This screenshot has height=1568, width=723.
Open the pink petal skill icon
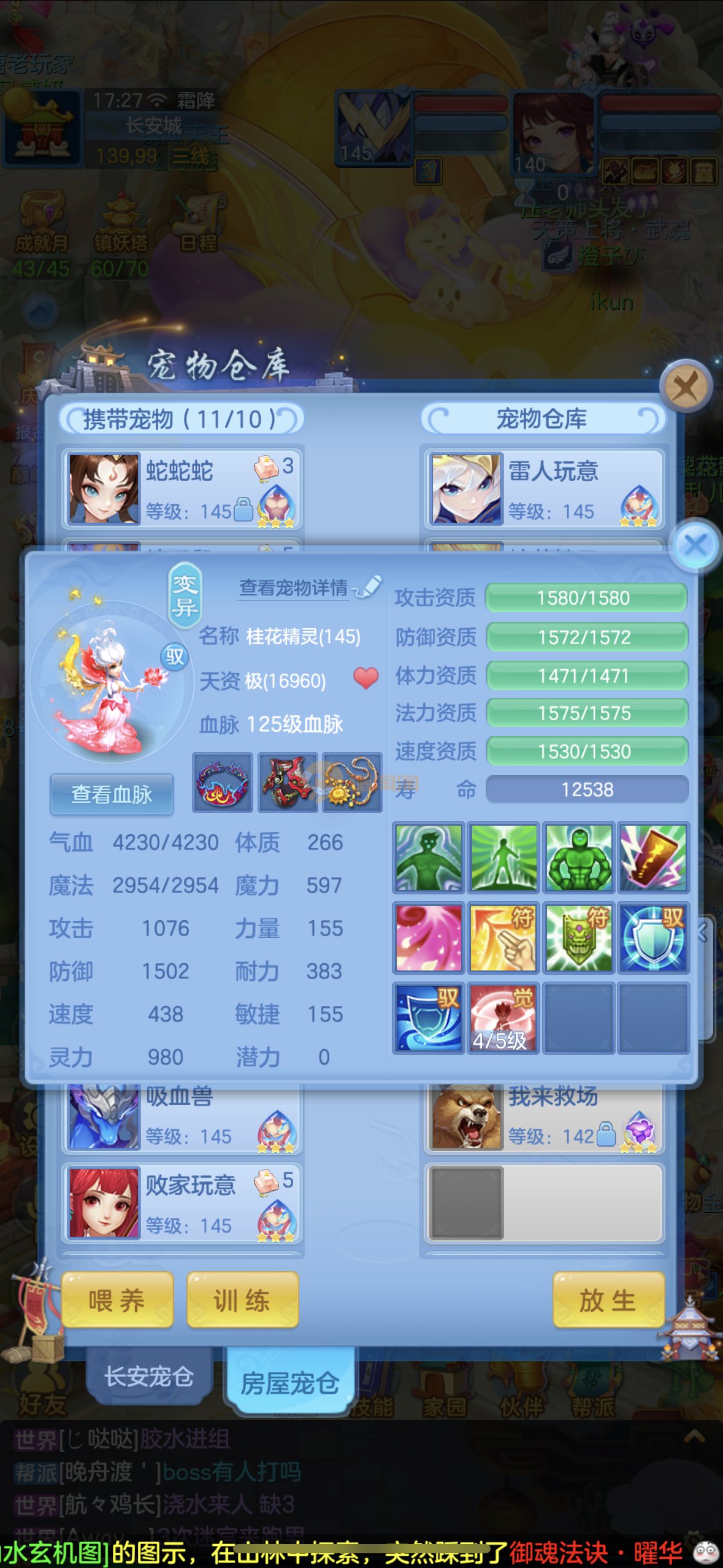(428, 937)
